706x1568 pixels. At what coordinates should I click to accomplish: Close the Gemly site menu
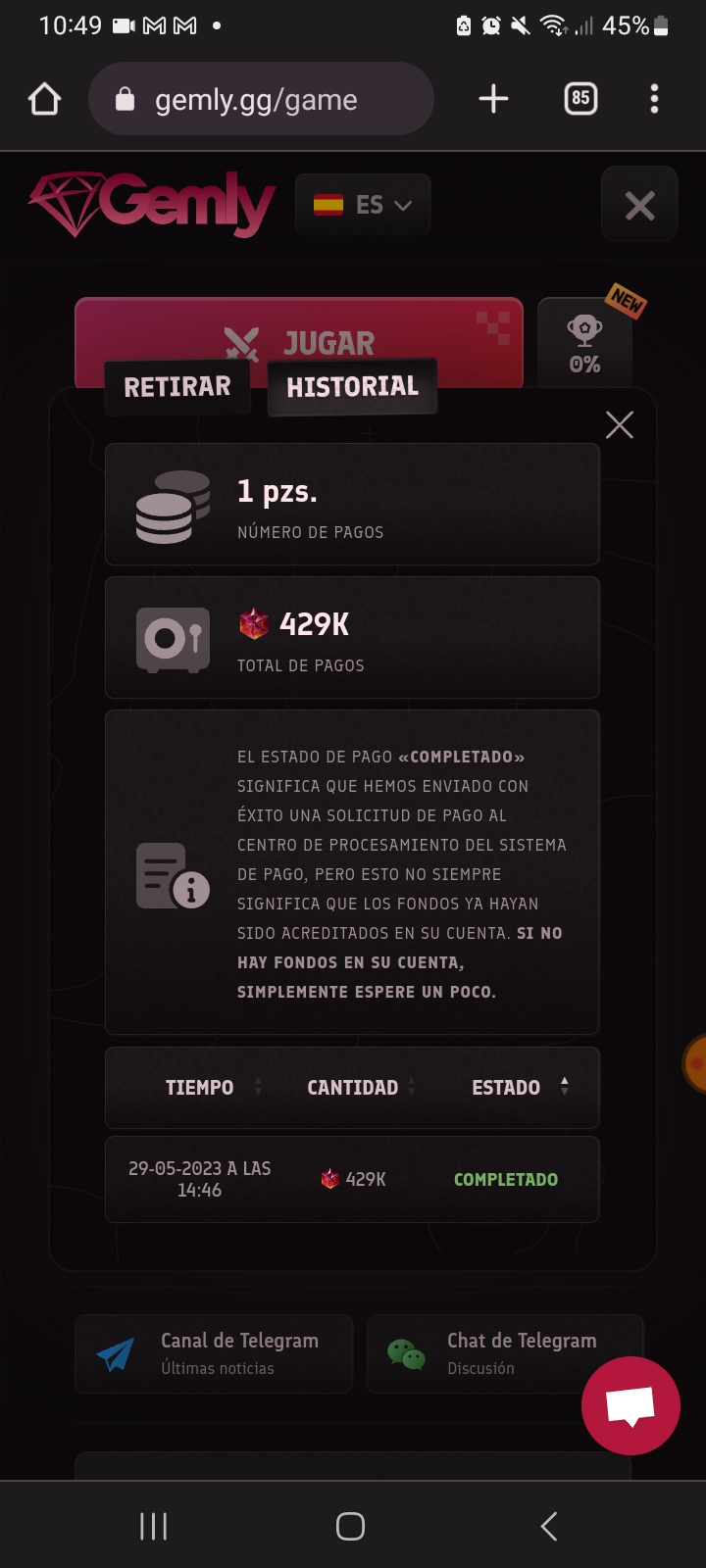pos(639,205)
